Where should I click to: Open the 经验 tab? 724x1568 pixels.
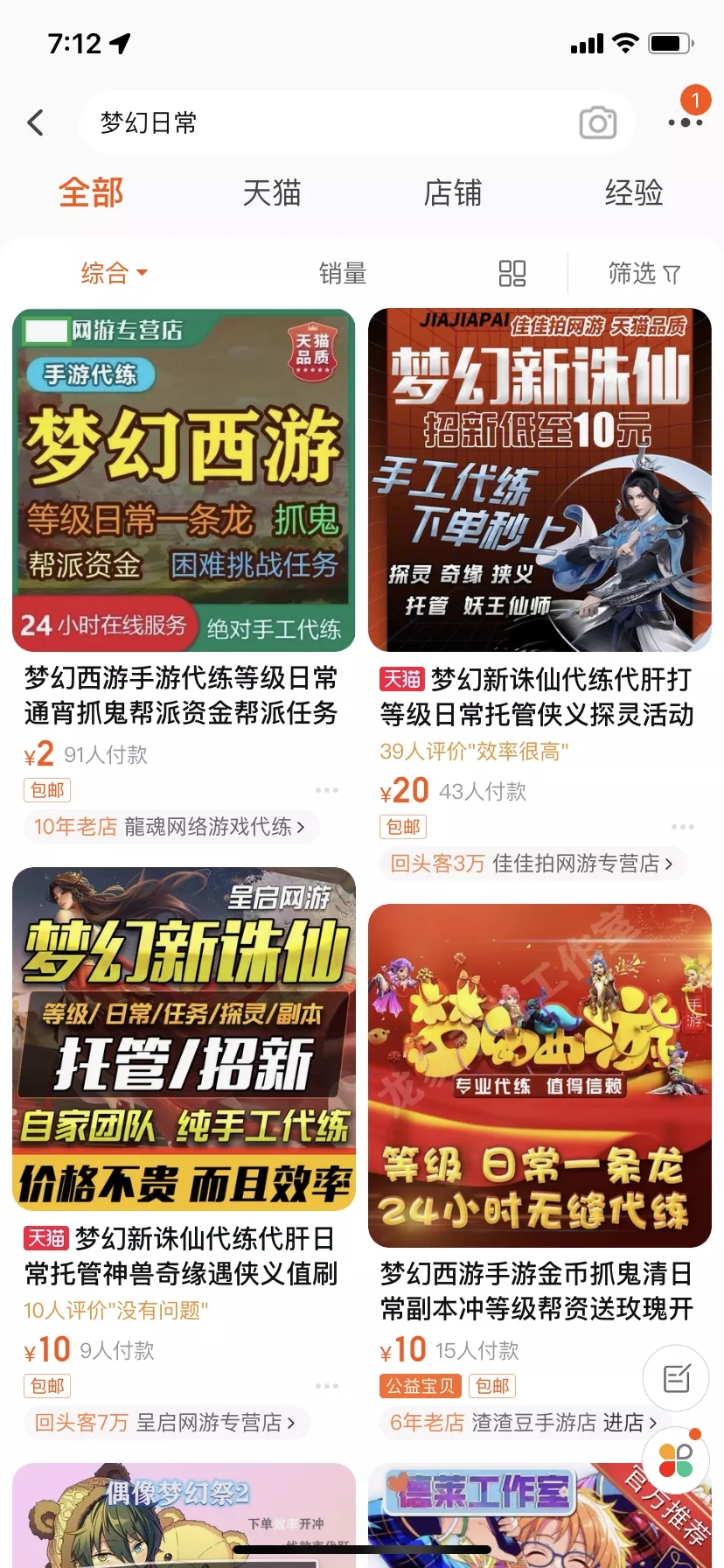(x=634, y=192)
